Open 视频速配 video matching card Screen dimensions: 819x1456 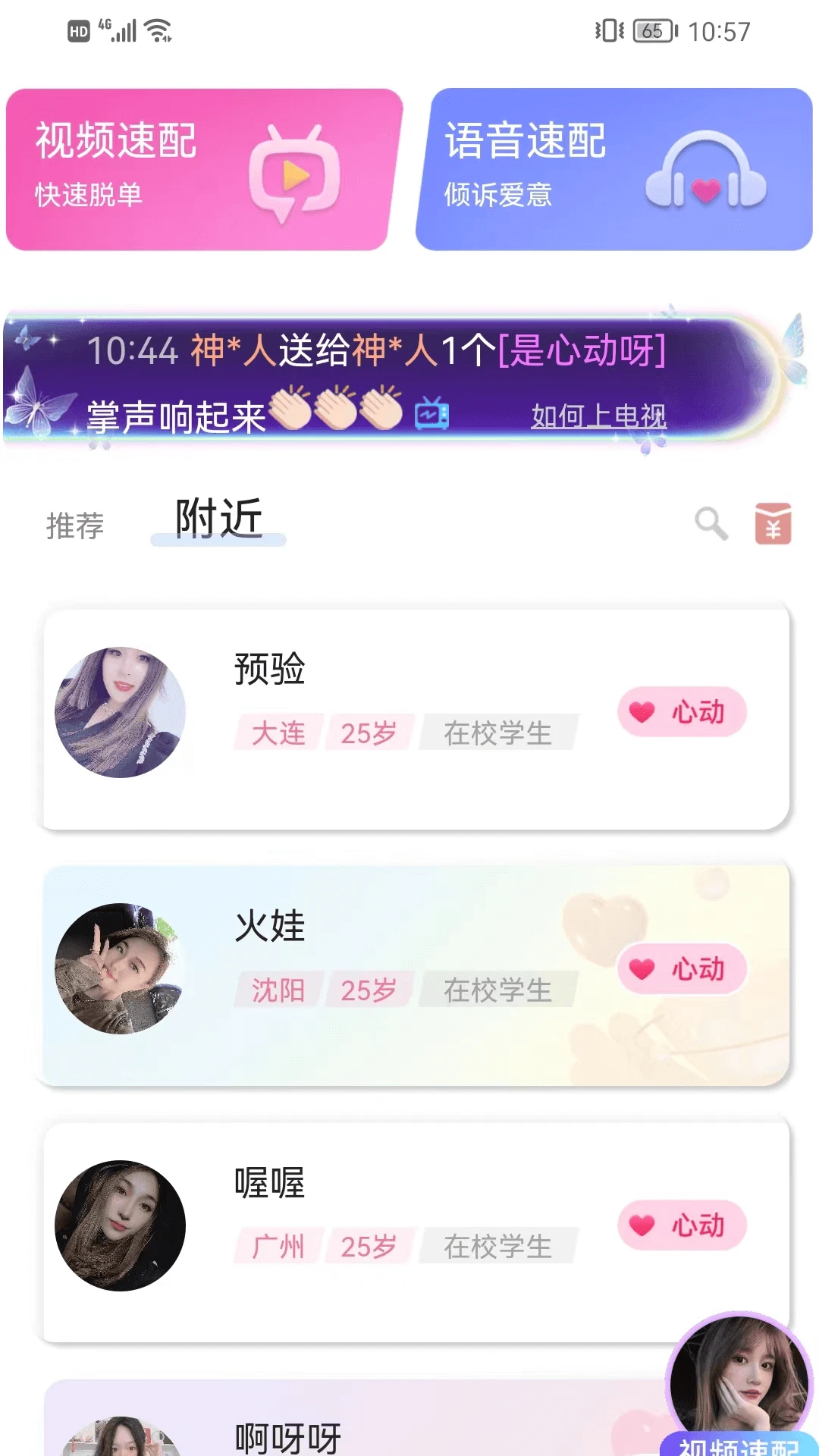203,169
